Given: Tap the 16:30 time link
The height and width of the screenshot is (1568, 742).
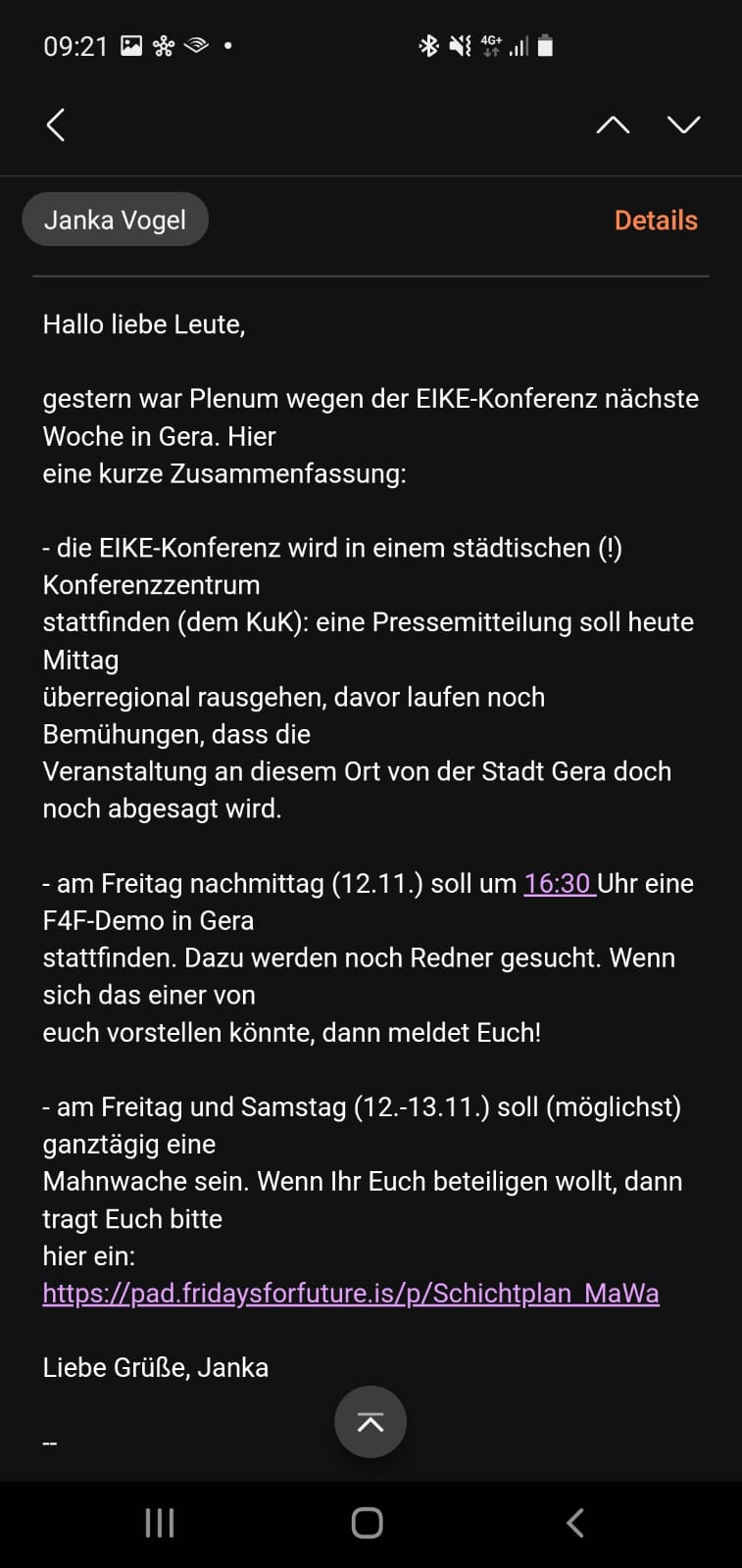Looking at the screenshot, I should coord(558,883).
